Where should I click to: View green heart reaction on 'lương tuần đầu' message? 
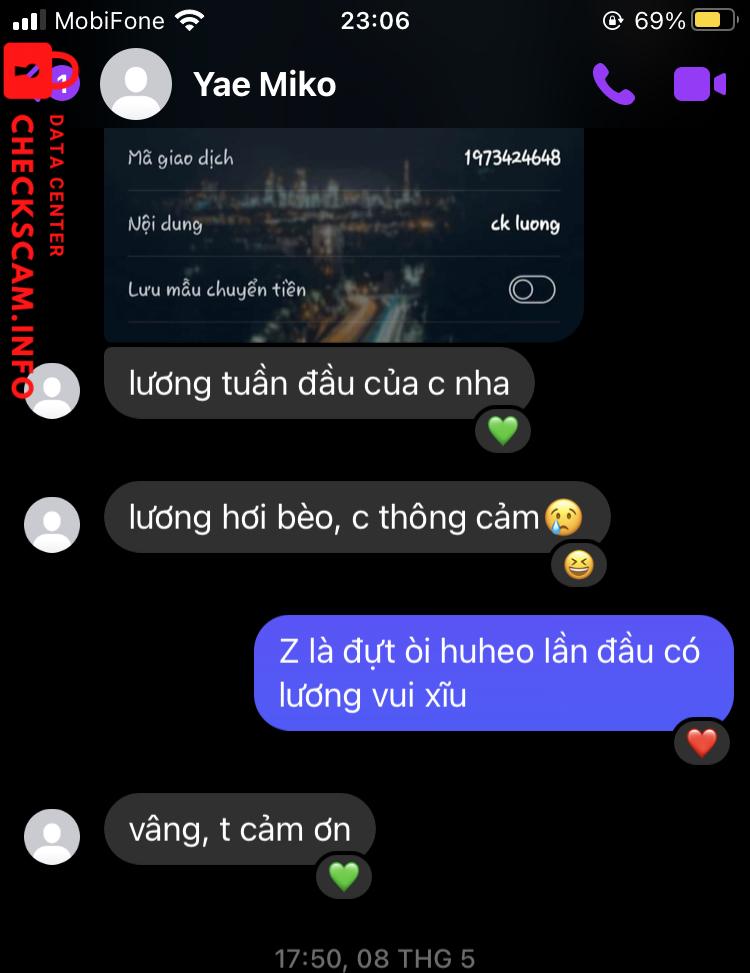click(502, 431)
